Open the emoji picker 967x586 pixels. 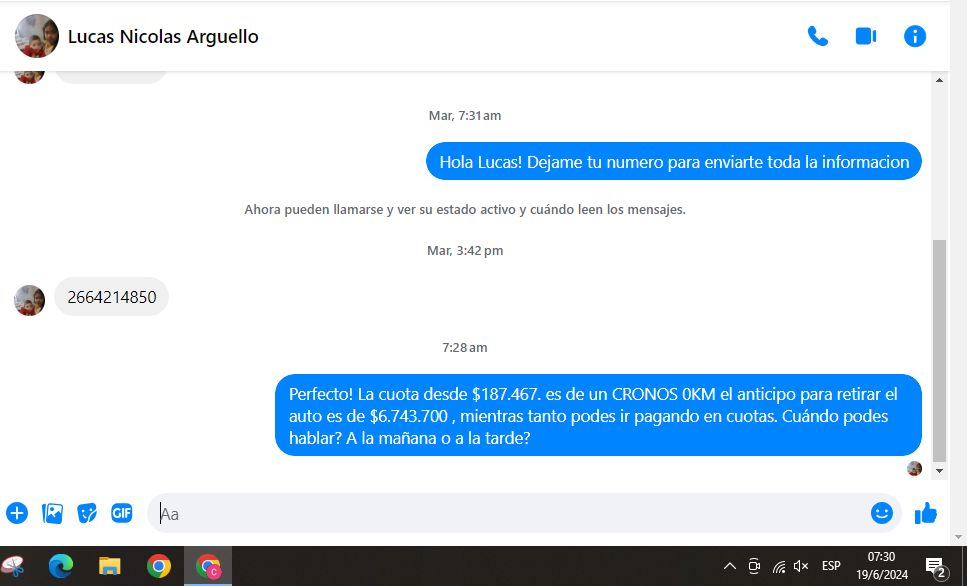pyautogui.click(x=881, y=513)
